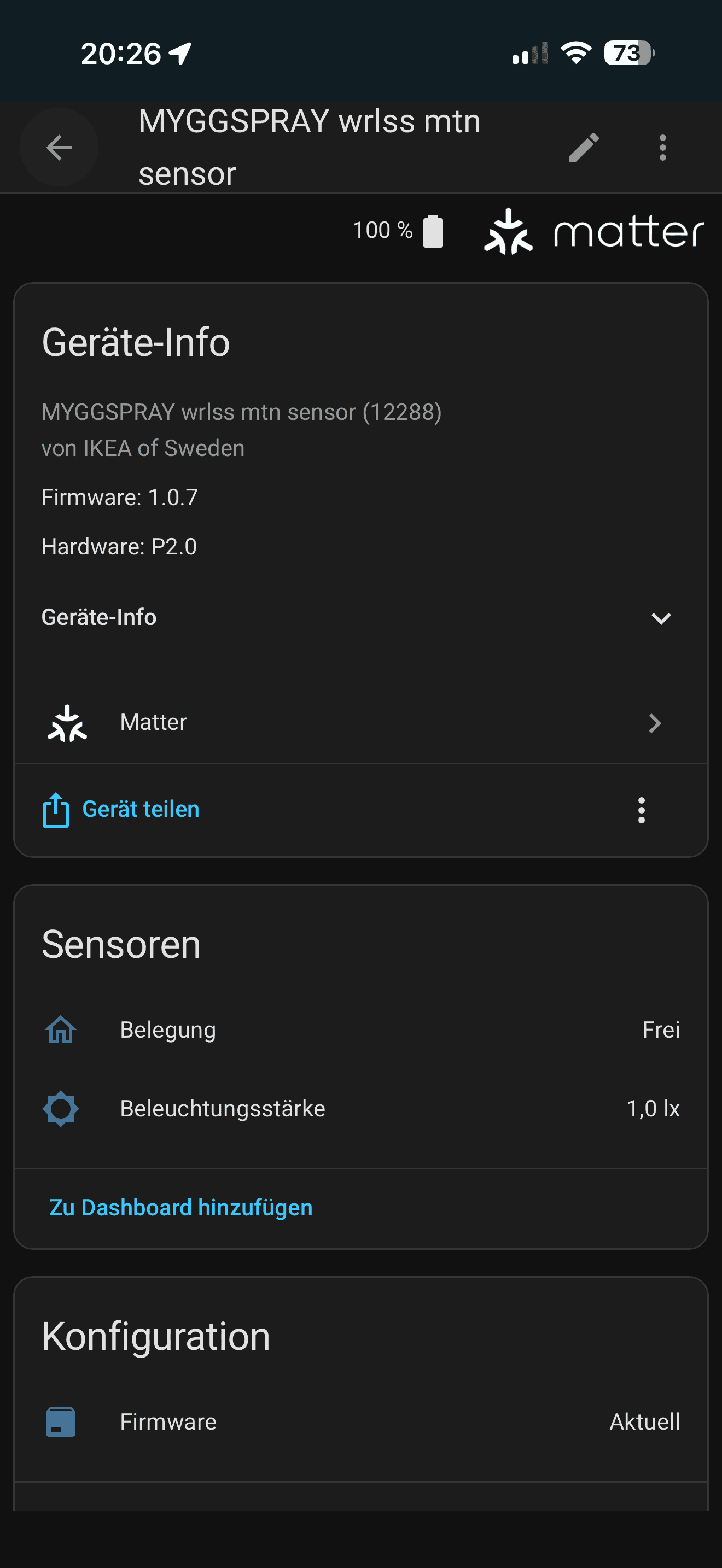Edit the device name with the pencil icon

[x=584, y=147]
